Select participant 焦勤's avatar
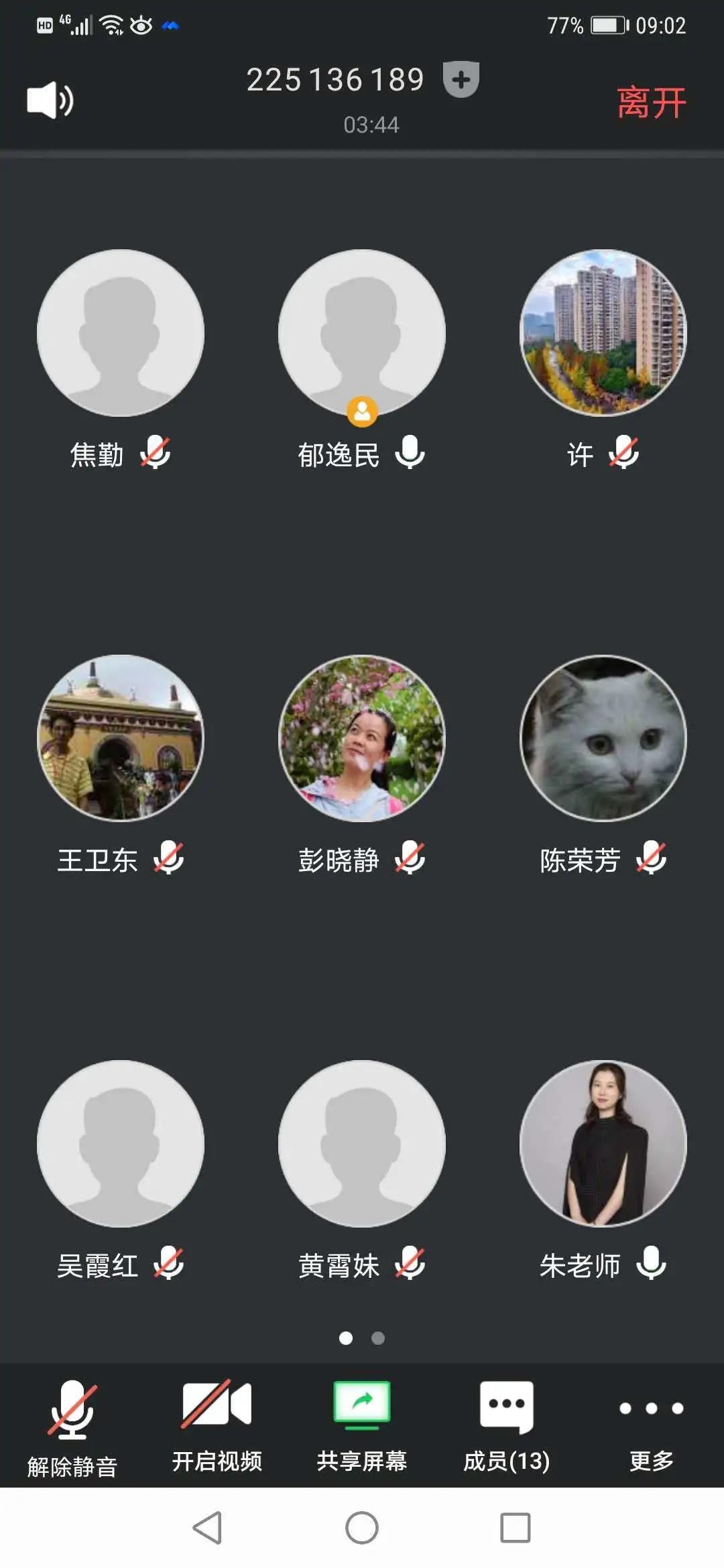Image resolution: width=724 pixels, height=1568 pixels. [x=121, y=333]
